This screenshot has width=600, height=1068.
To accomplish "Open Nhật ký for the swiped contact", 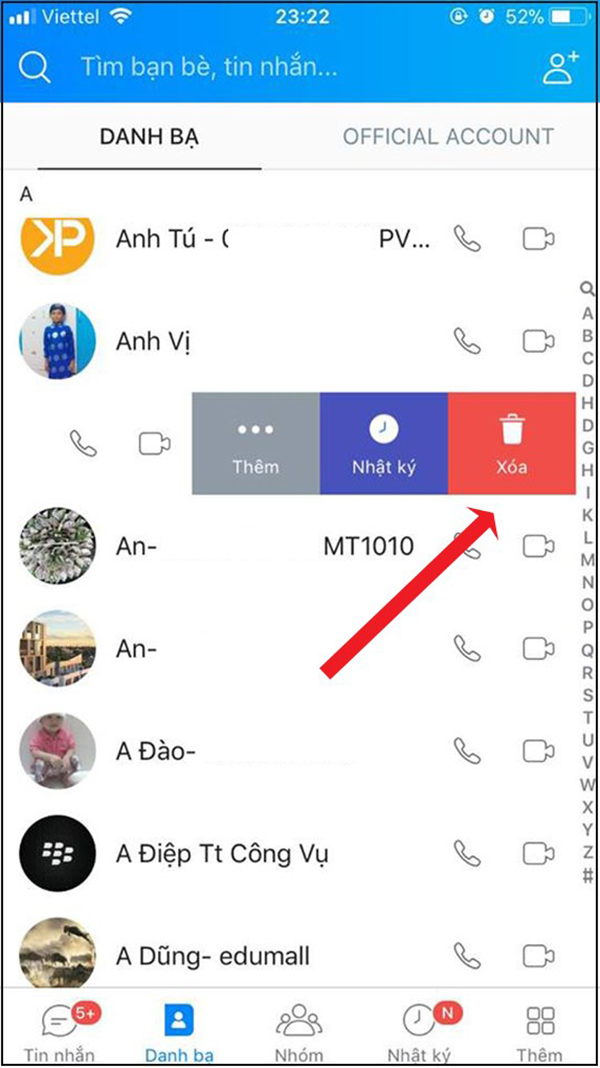I will click(x=383, y=444).
